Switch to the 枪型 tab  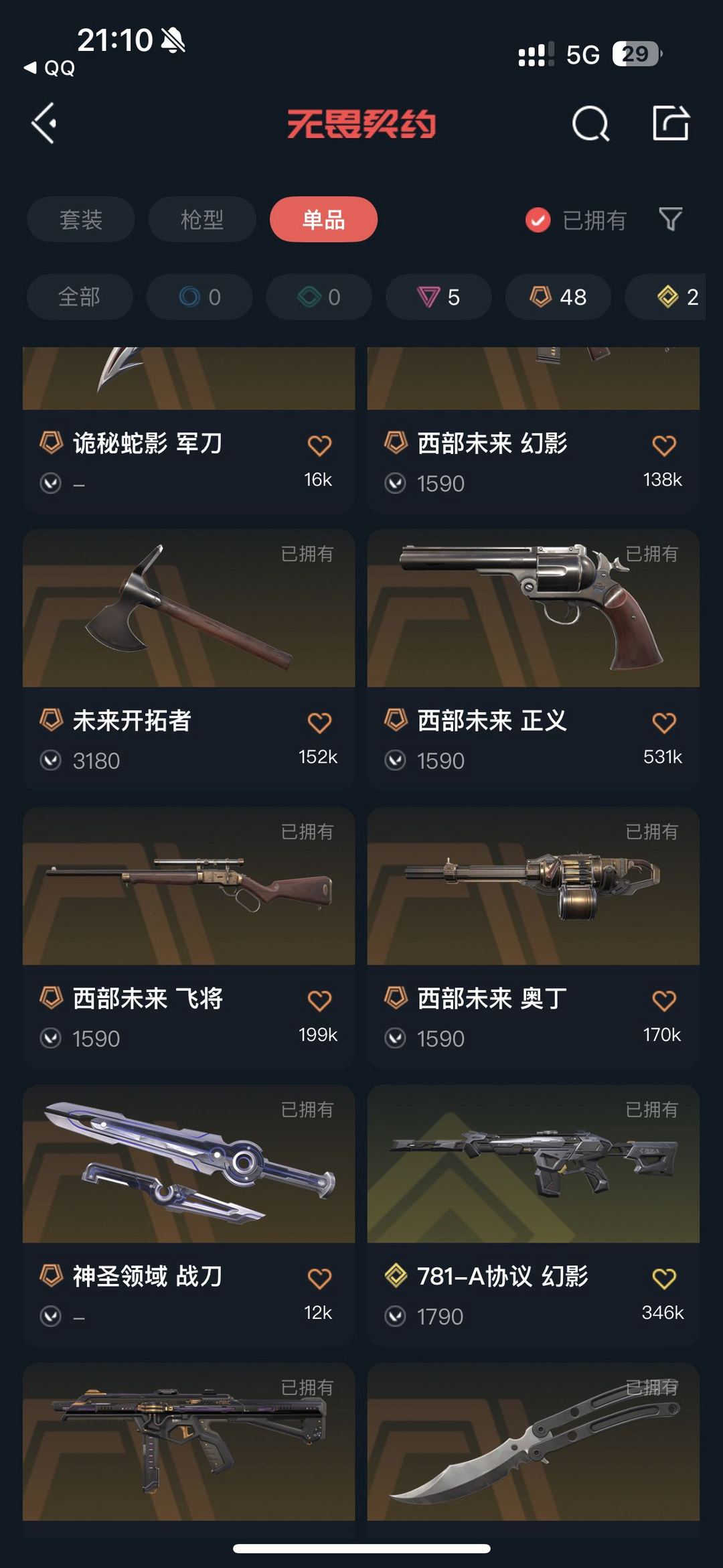202,219
